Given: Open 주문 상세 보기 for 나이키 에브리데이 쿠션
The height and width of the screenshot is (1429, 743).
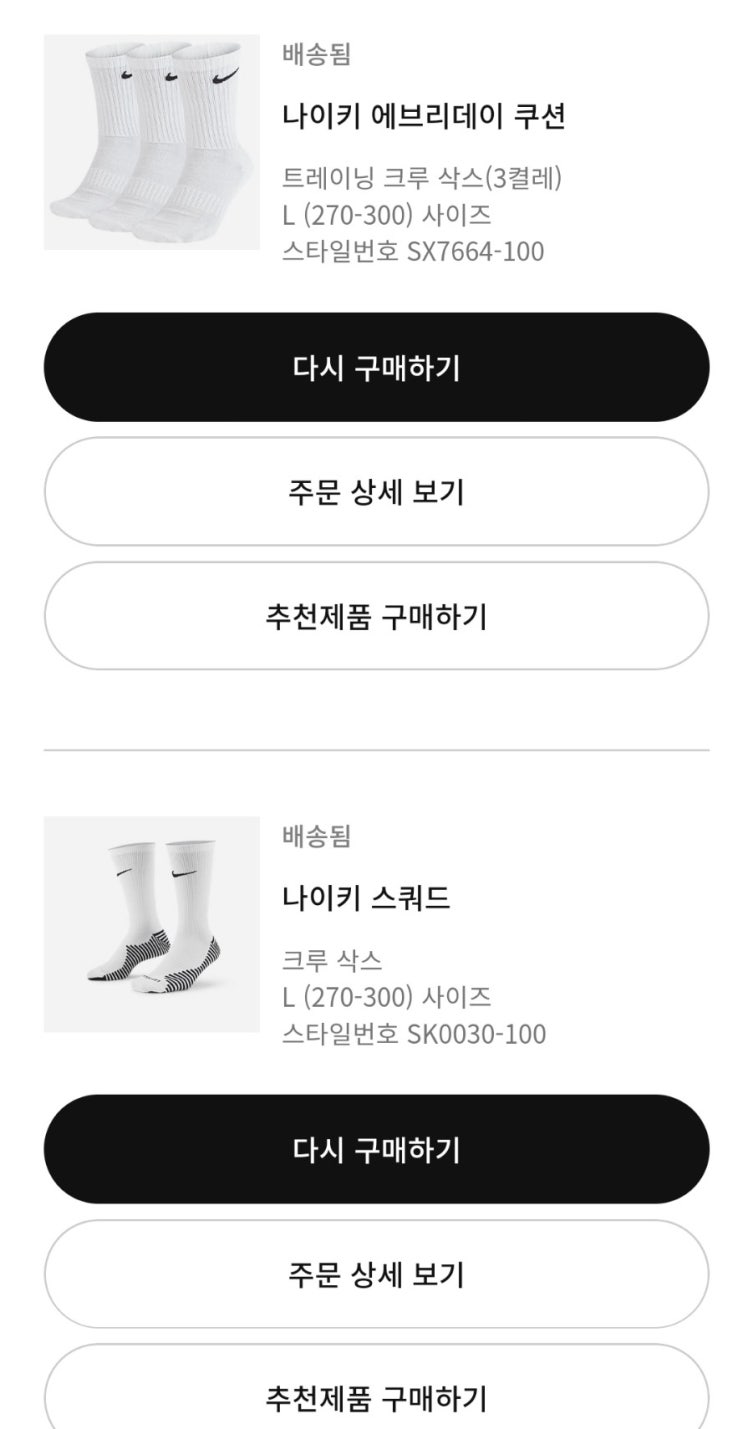Looking at the screenshot, I should [x=376, y=492].
